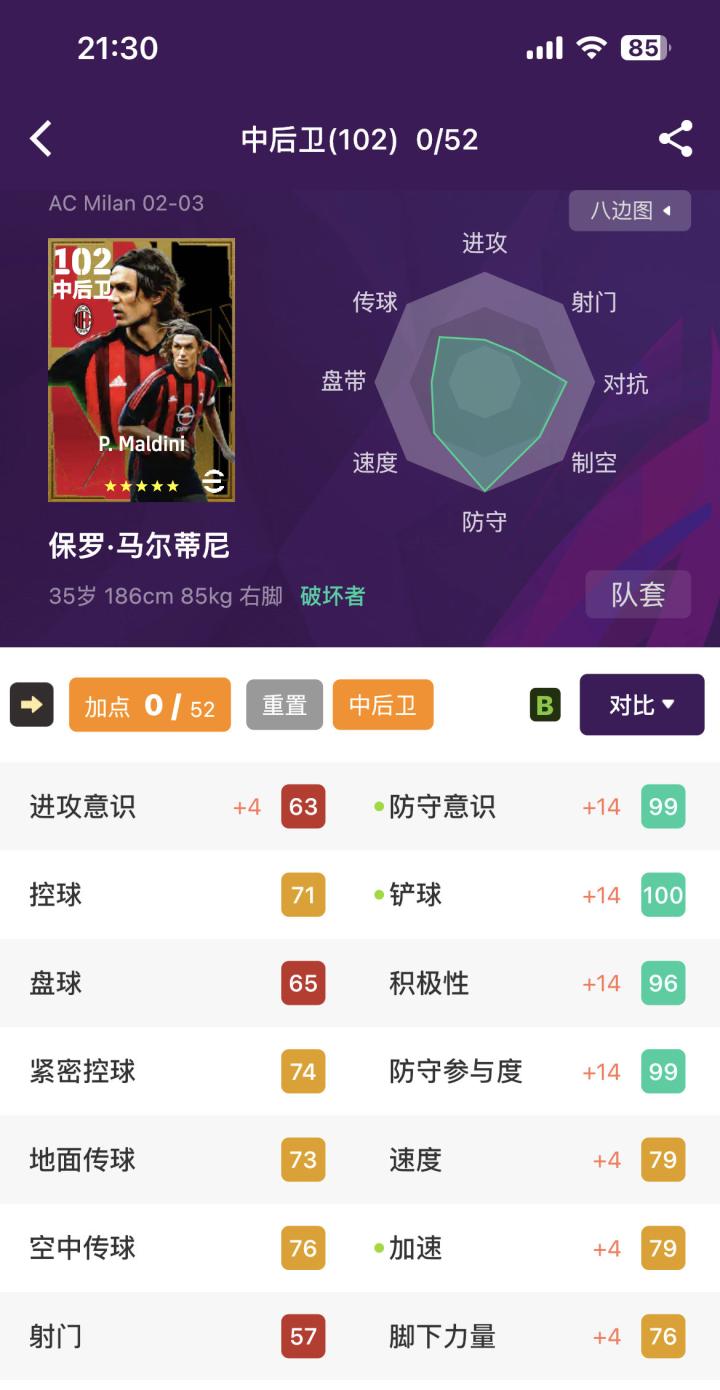The image size is (720, 1390).
Task: Expand the 对比 comparison dropdown
Action: point(642,705)
